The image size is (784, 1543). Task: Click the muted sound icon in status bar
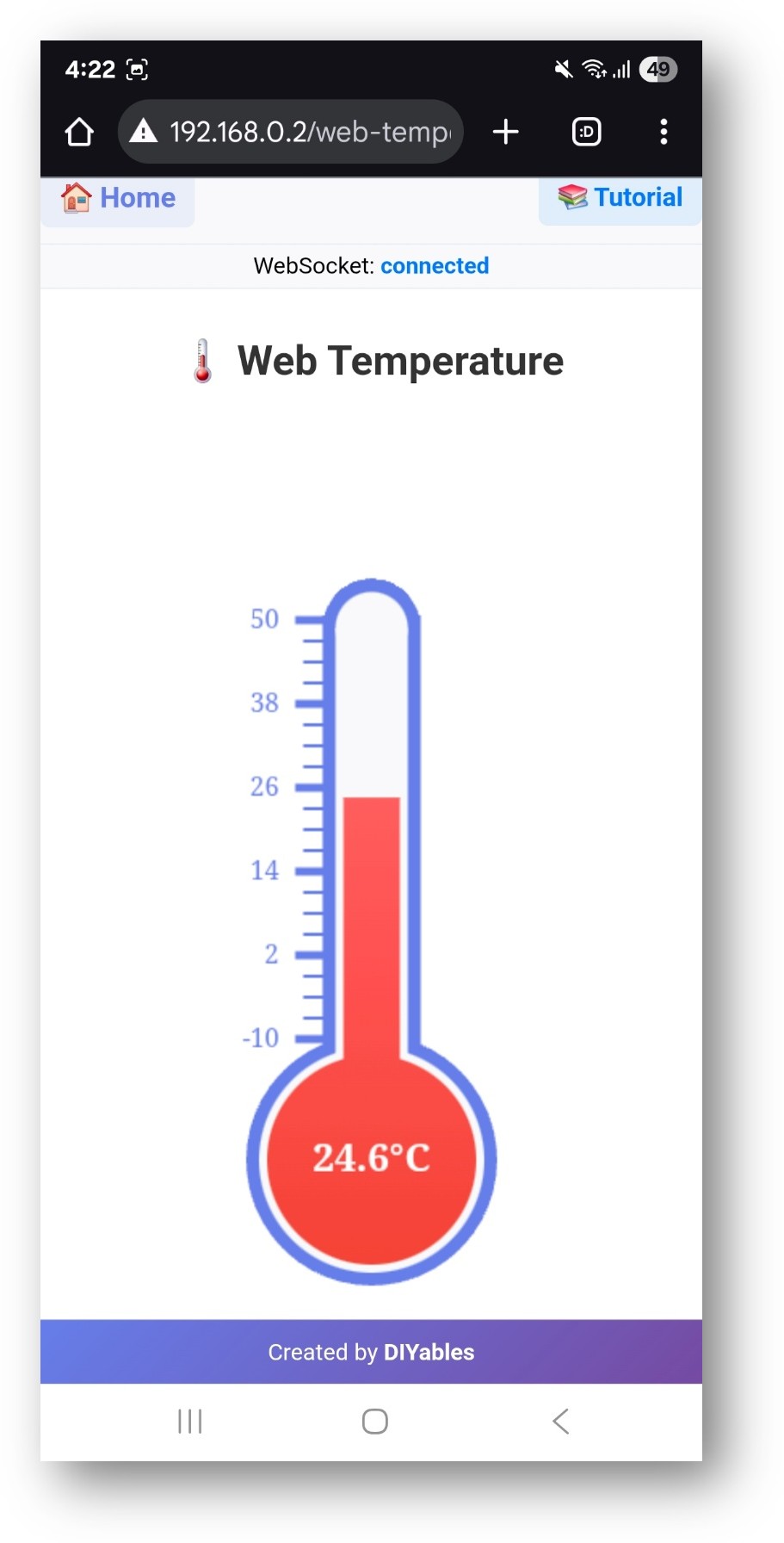coord(564,70)
